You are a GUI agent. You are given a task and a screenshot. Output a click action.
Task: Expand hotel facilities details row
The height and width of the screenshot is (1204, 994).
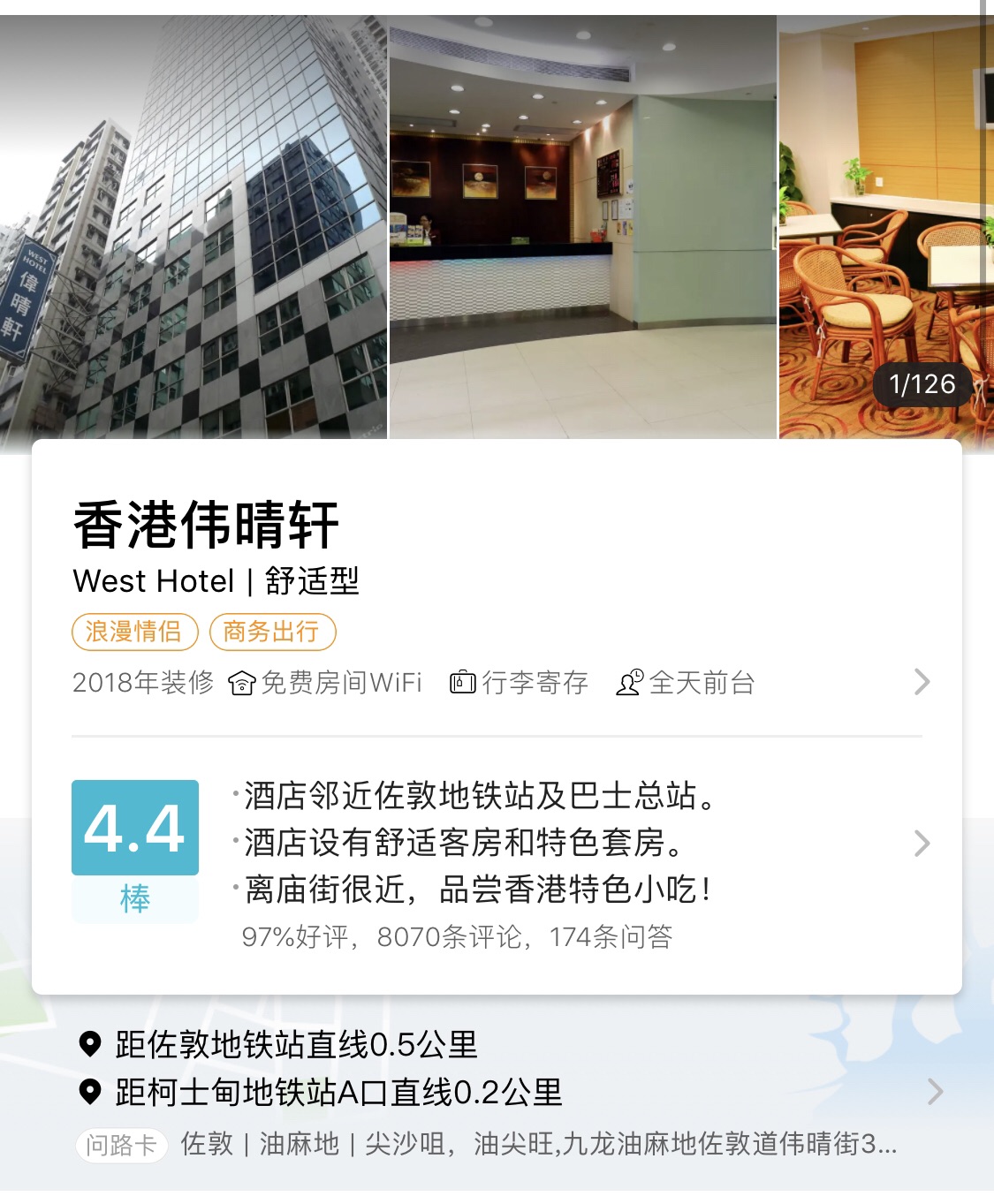922,682
